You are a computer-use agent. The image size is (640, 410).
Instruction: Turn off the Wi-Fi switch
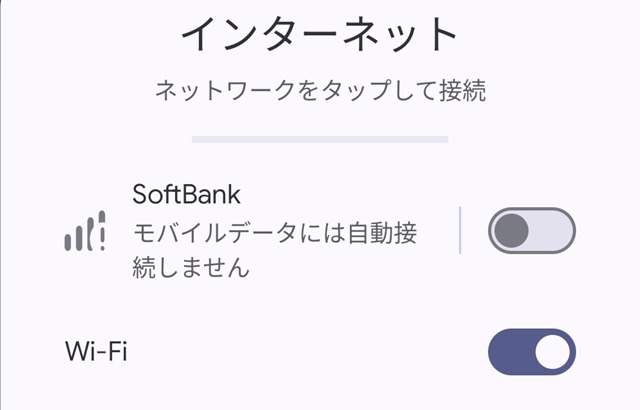tap(531, 352)
